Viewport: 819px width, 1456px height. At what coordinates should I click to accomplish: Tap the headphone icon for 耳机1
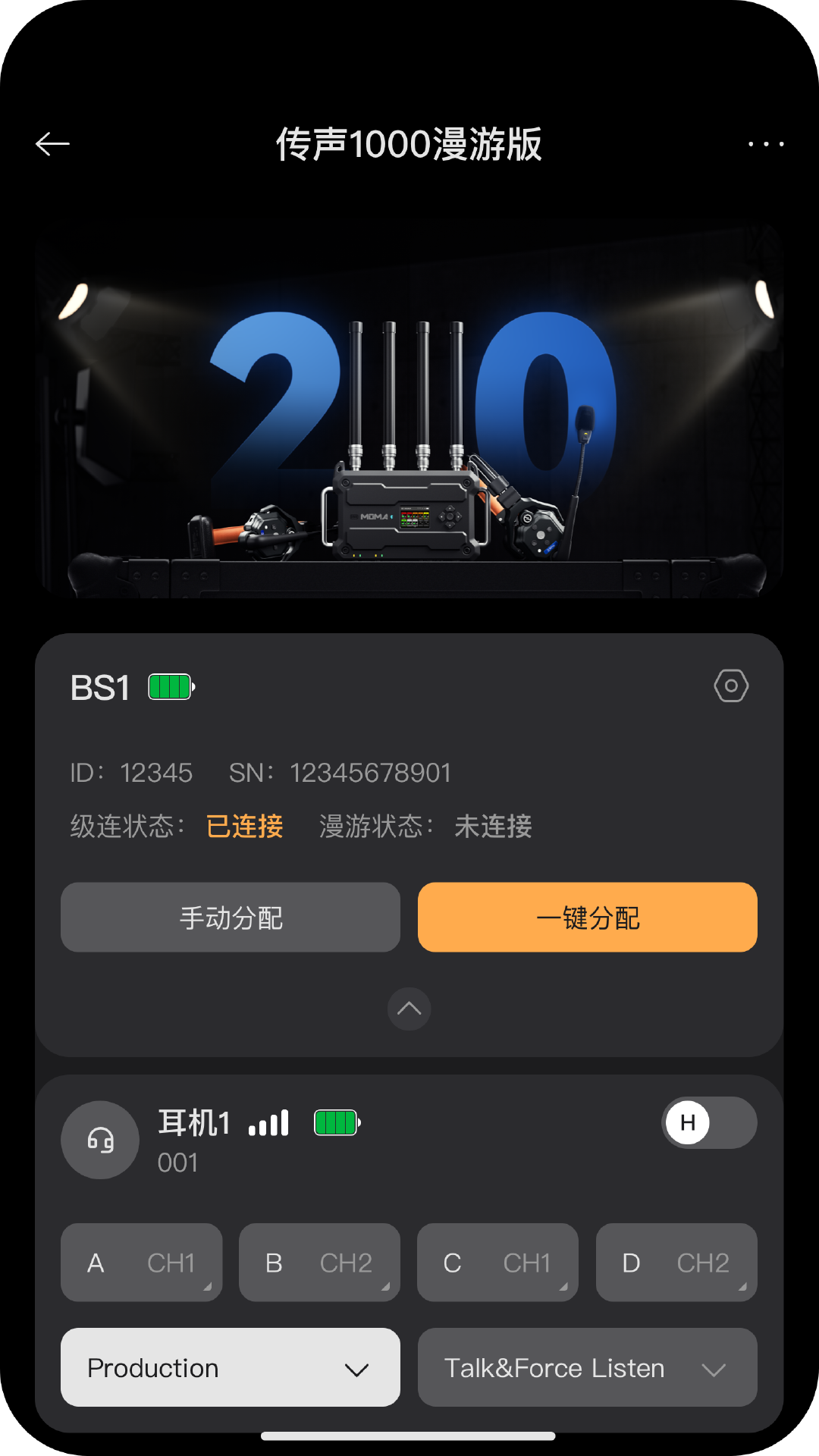coord(100,1139)
